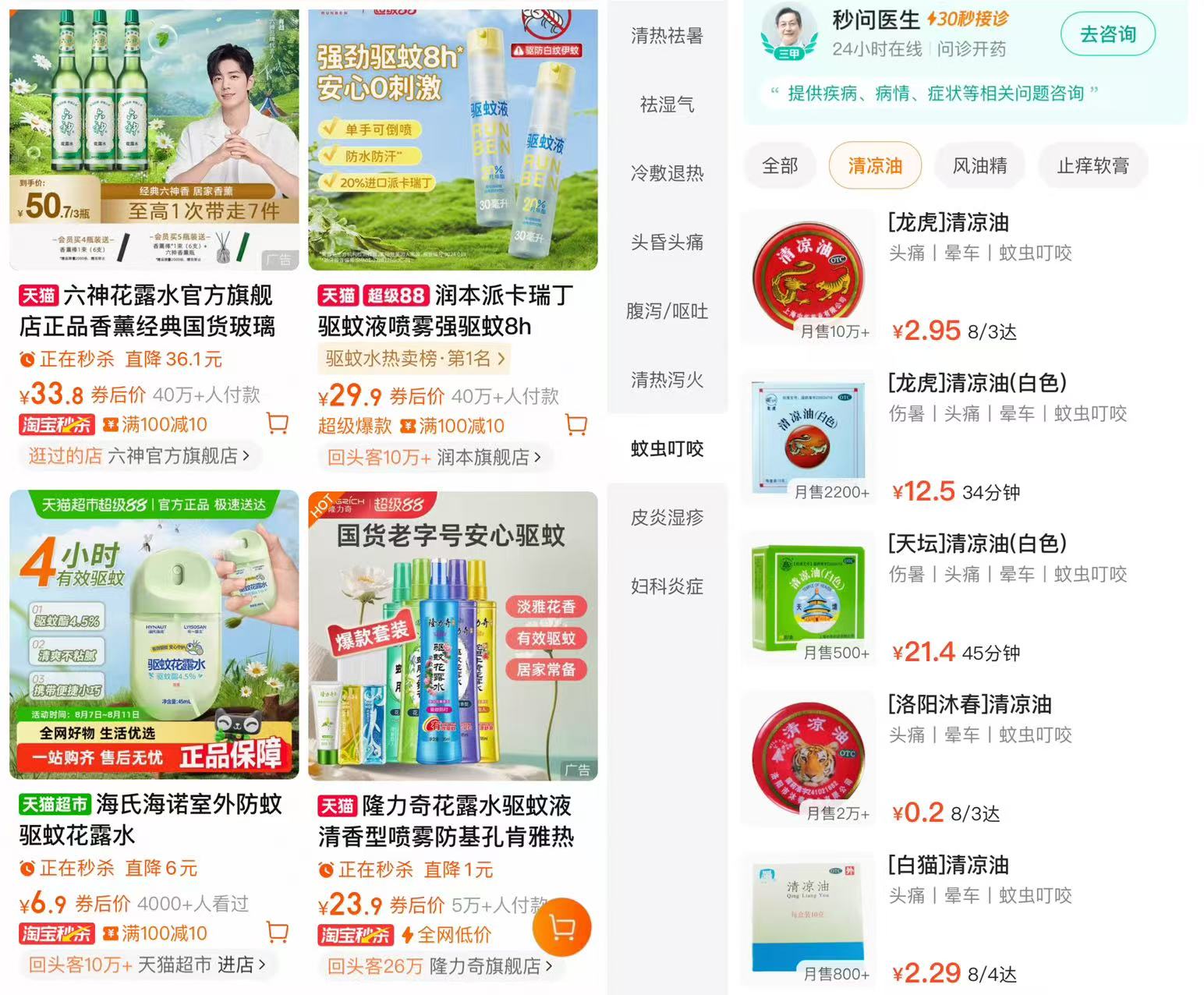Select the 全部 filter chip
This screenshot has height=995, width=1204.
tap(779, 165)
